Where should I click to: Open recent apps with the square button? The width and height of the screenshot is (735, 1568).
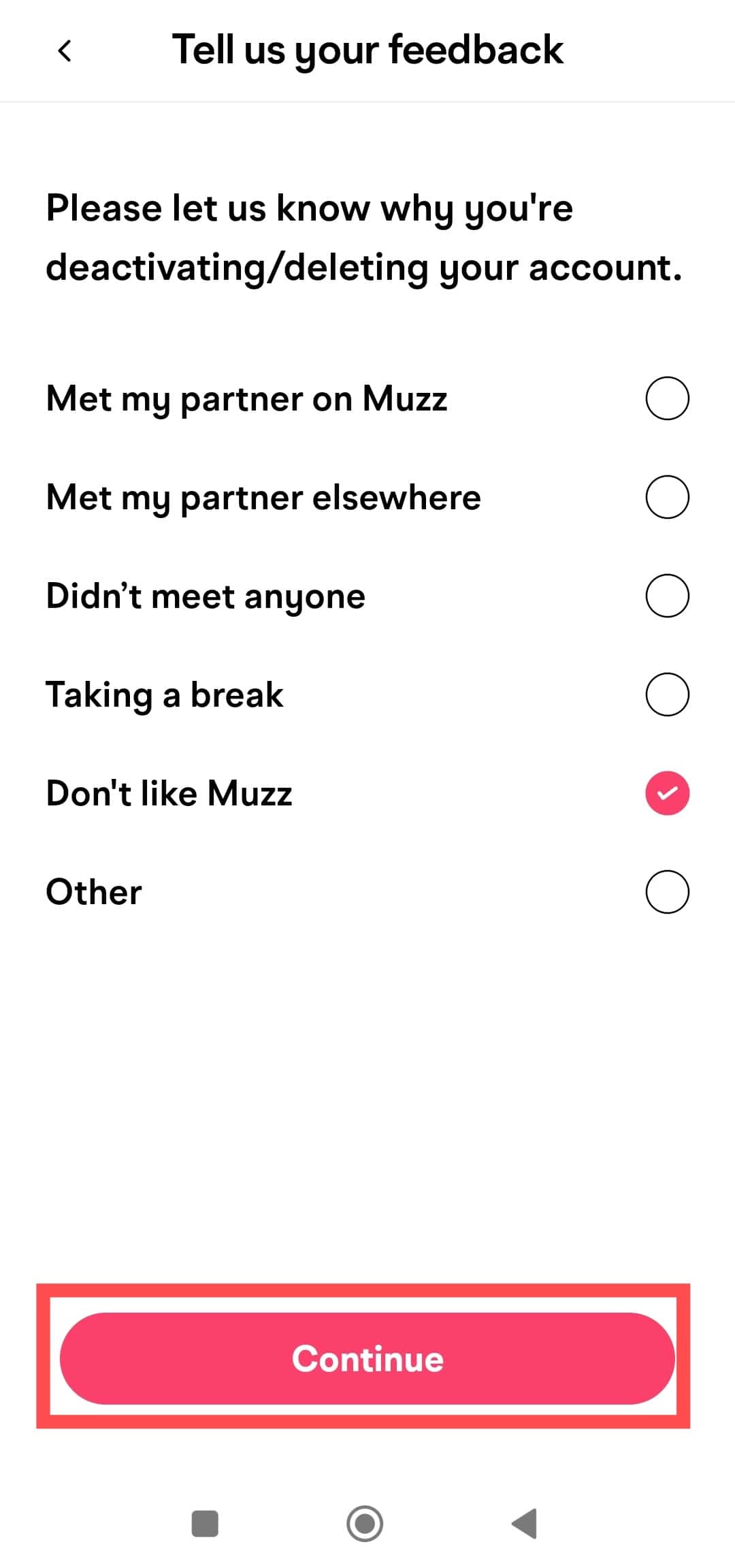tap(205, 1524)
